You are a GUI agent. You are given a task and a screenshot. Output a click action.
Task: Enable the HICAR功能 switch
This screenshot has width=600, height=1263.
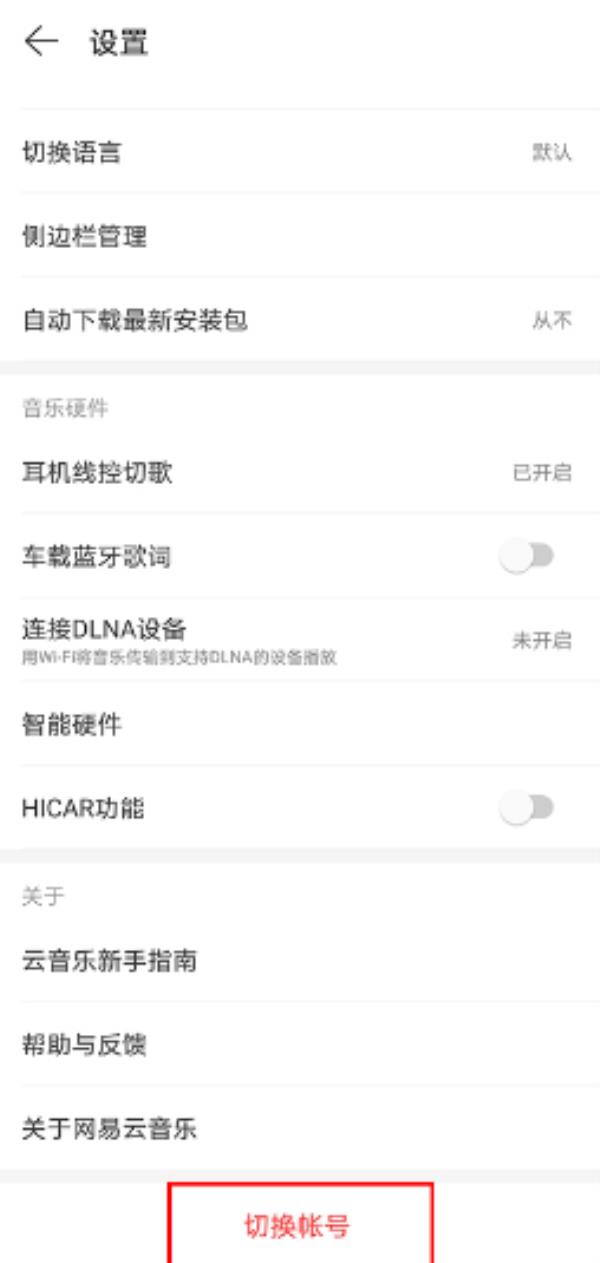click(x=527, y=808)
